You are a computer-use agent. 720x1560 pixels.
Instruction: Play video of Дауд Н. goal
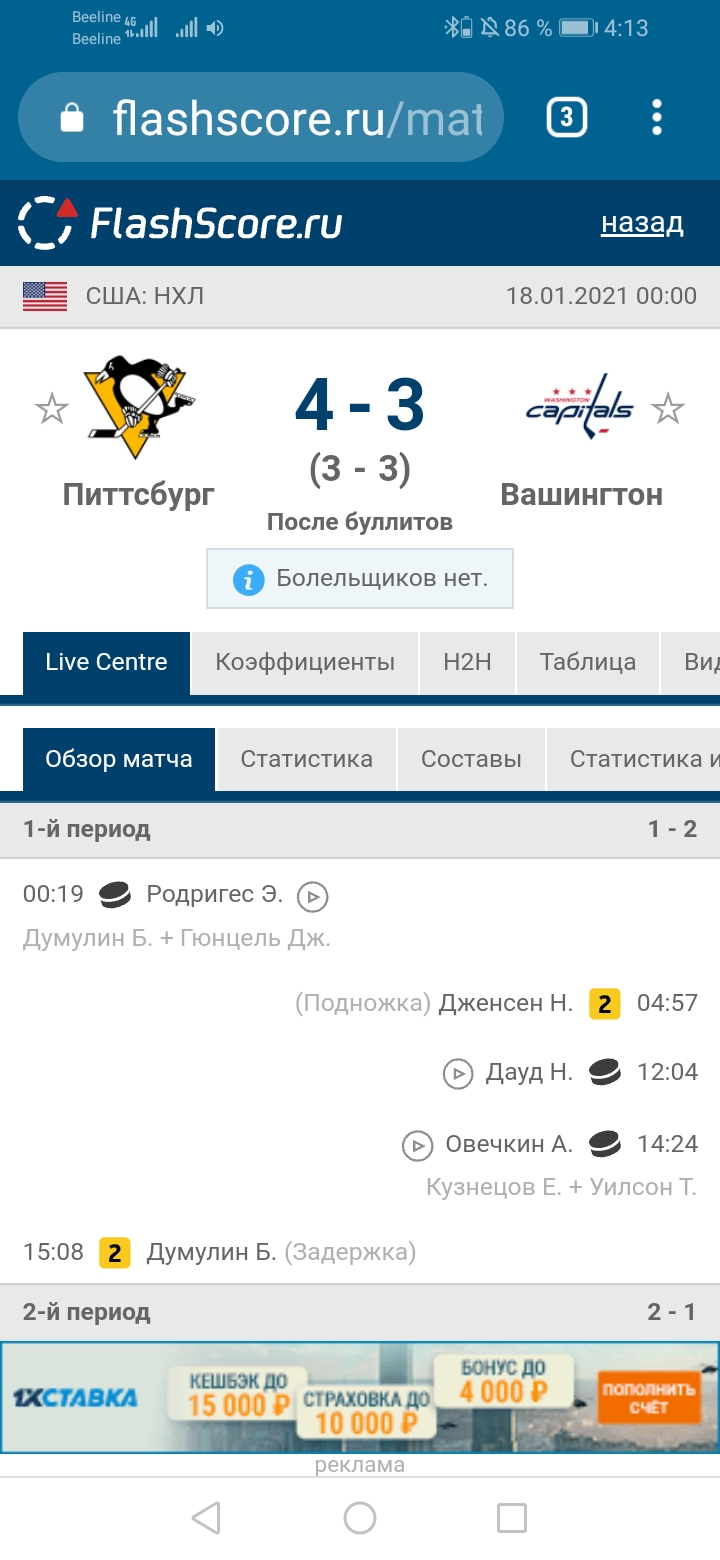click(x=457, y=1074)
